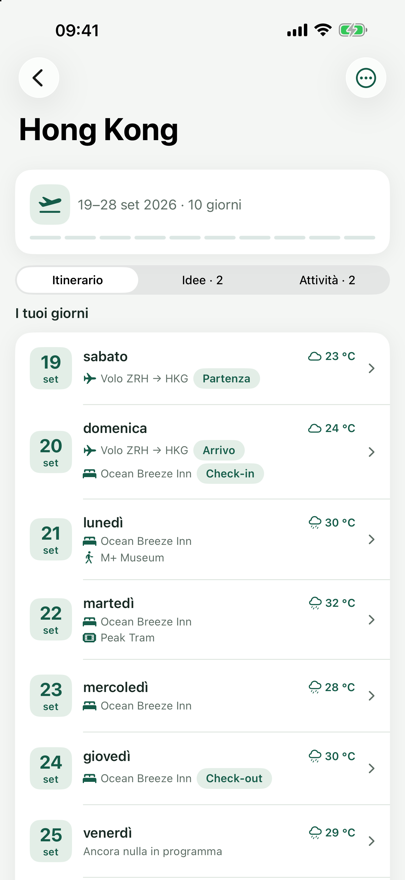Open the trip dates summary card

[202, 212]
